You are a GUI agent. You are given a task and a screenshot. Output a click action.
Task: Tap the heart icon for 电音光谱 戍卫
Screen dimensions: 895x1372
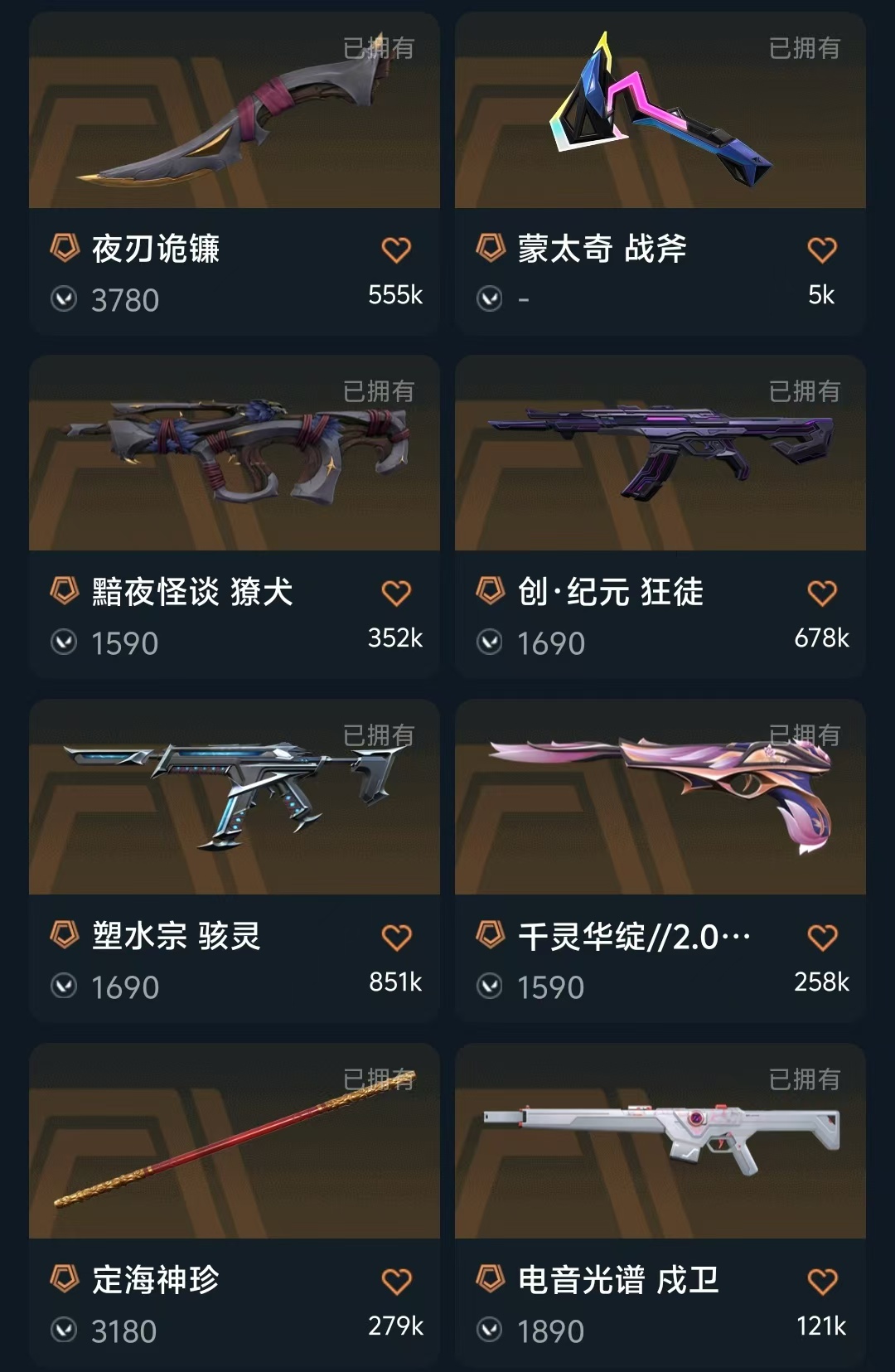822,1282
